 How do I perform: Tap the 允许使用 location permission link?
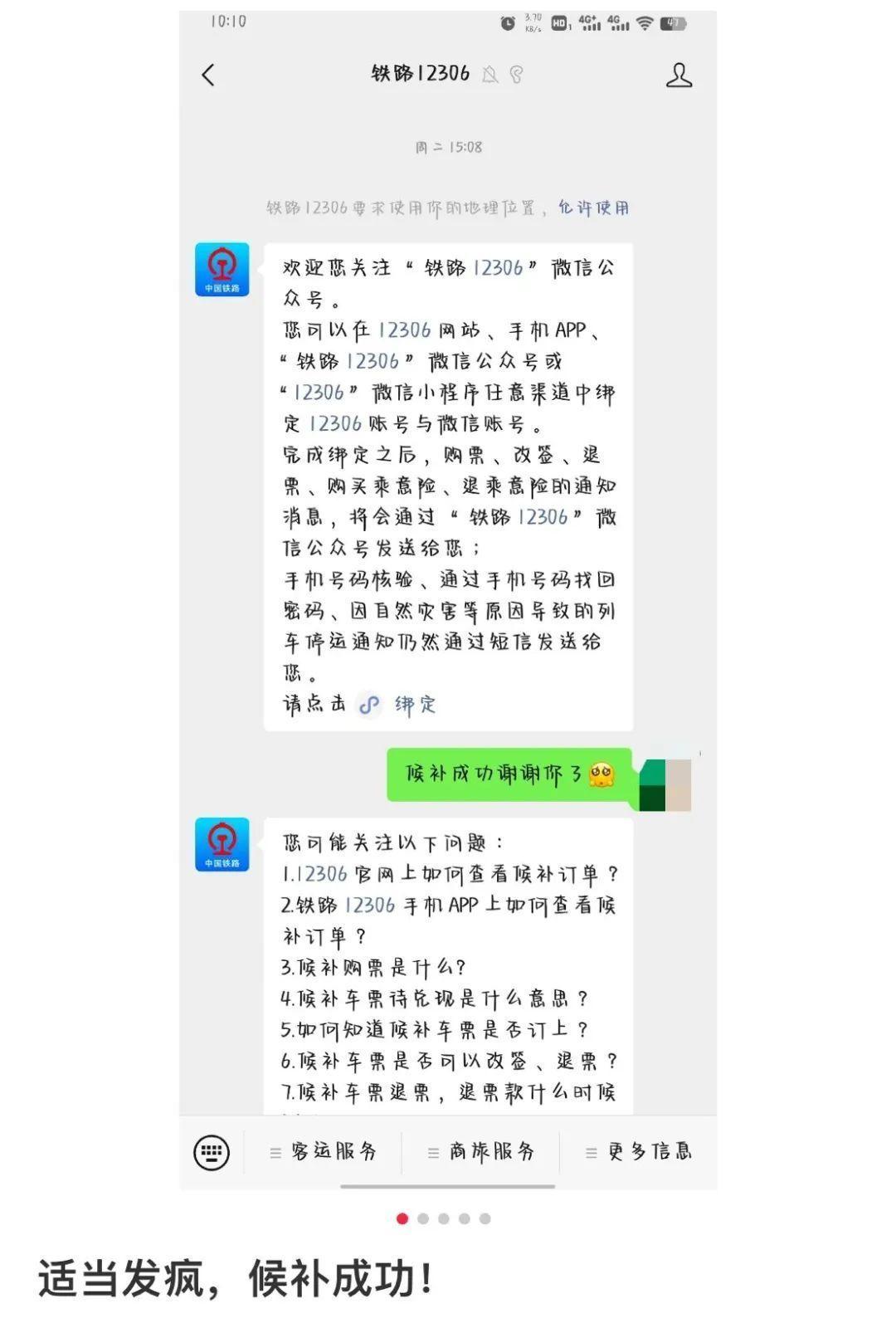(x=593, y=207)
